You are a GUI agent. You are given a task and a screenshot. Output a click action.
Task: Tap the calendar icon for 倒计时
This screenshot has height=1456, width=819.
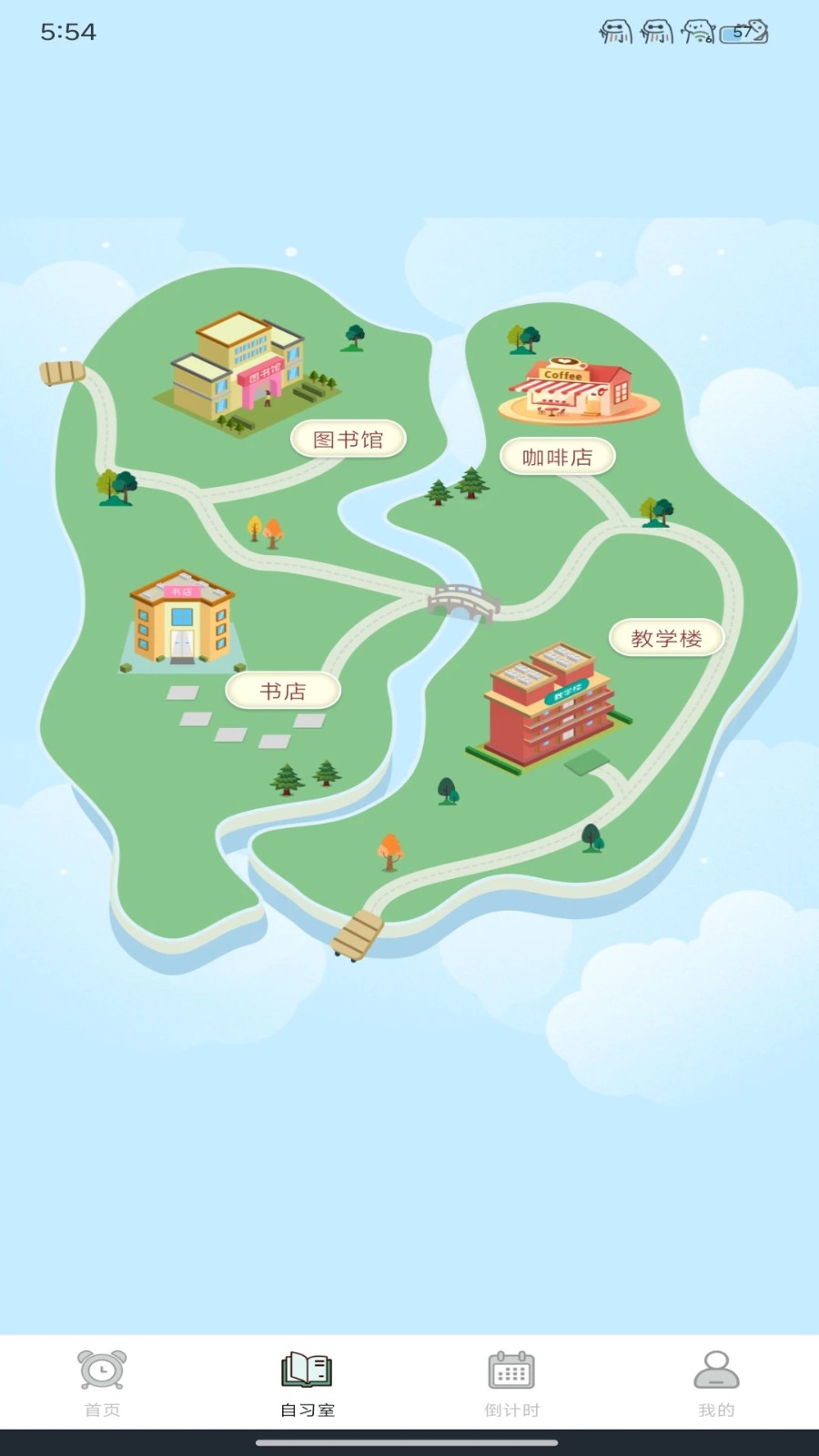(x=511, y=1370)
